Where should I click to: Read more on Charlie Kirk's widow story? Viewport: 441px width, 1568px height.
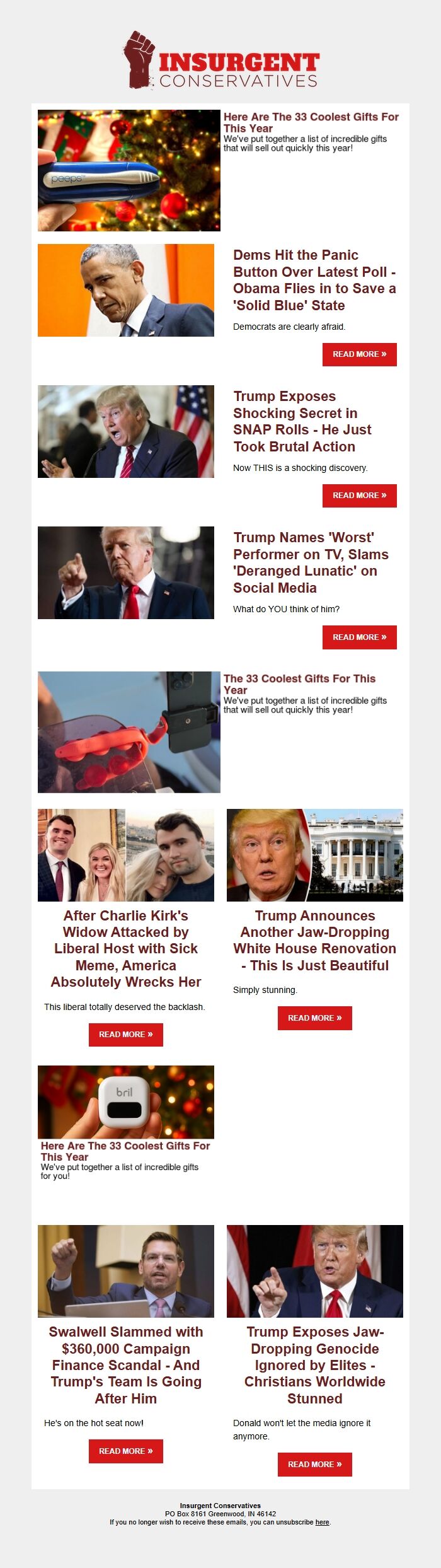[125, 1035]
